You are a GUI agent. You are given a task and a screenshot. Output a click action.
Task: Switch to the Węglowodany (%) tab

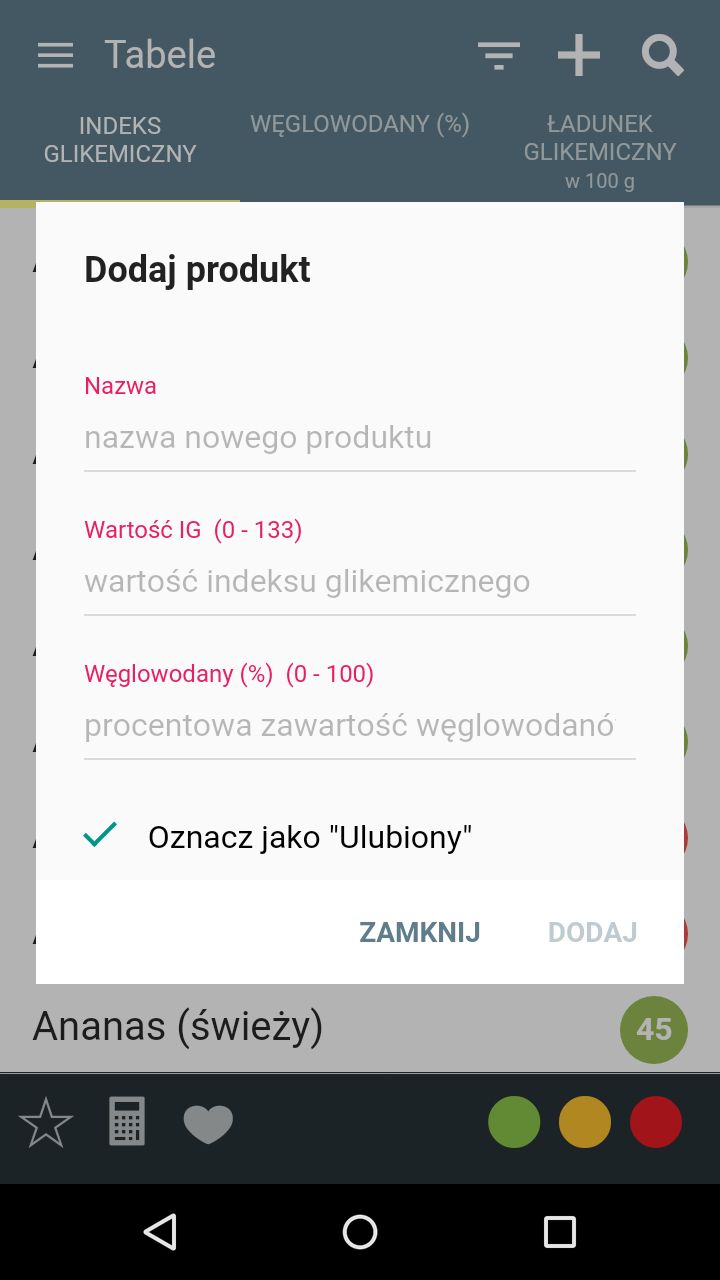click(360, 124)
